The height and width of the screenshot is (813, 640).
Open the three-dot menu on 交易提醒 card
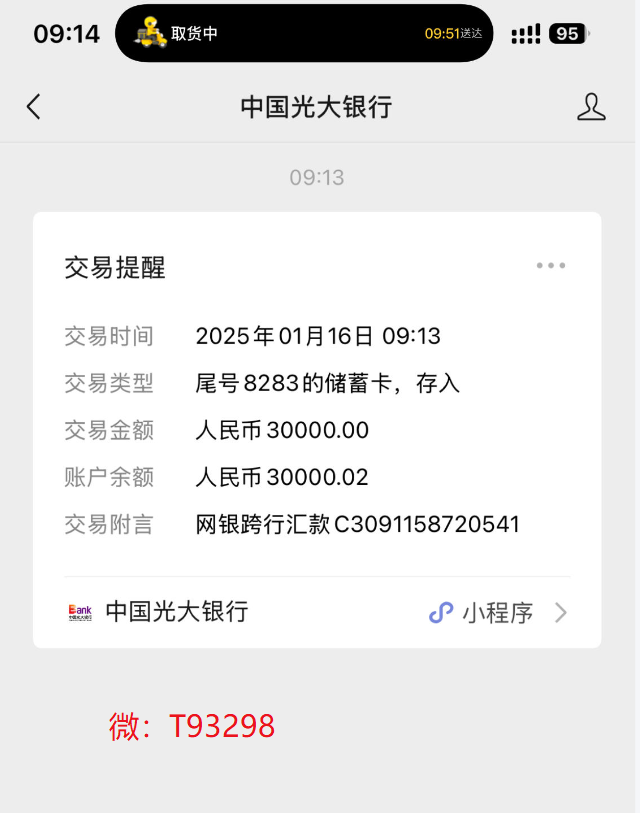[551, 266]
